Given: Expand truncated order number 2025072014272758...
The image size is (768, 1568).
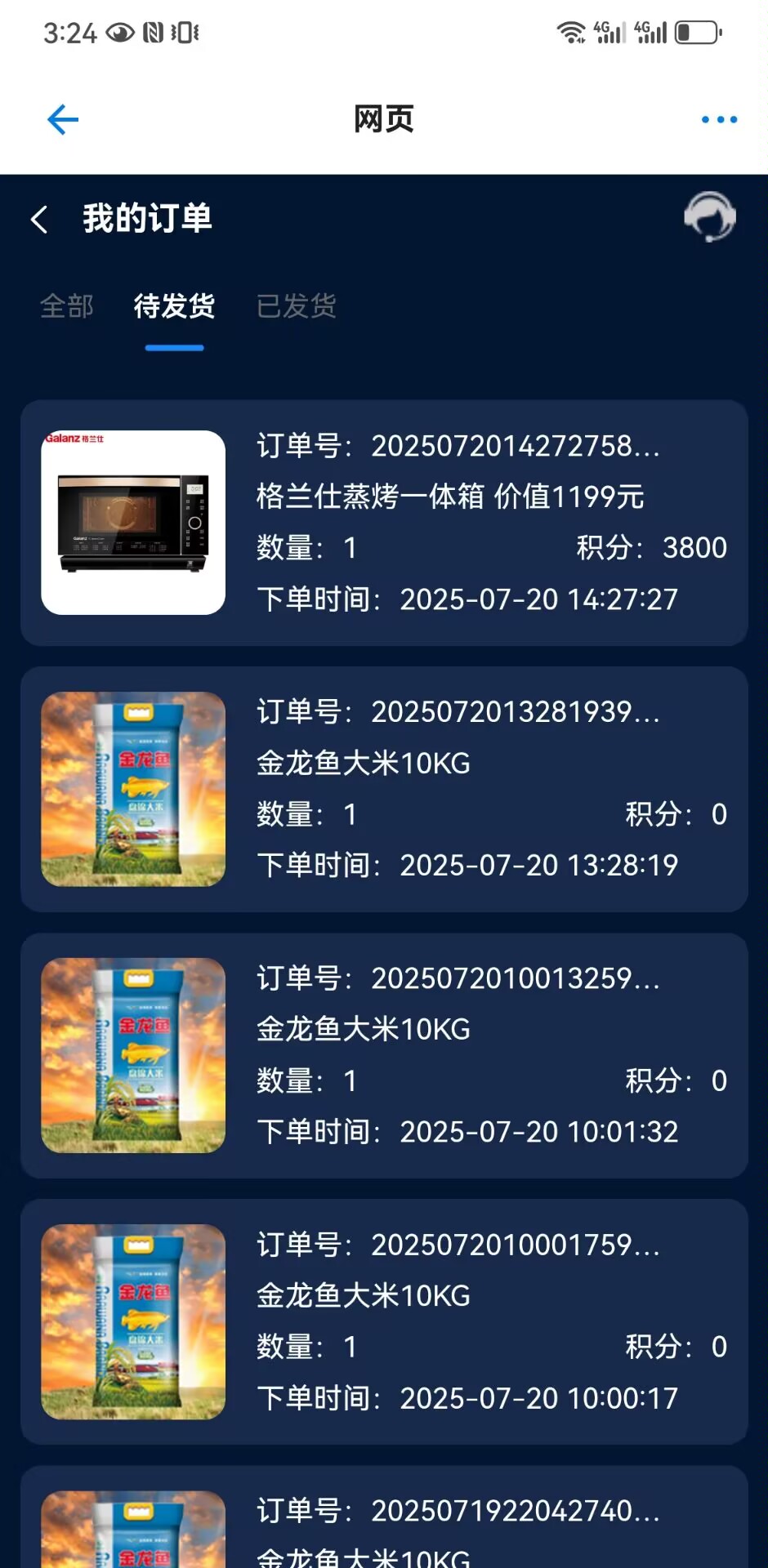Looking at the screenshot, I should pyautogui.click(x=515, y=447).
